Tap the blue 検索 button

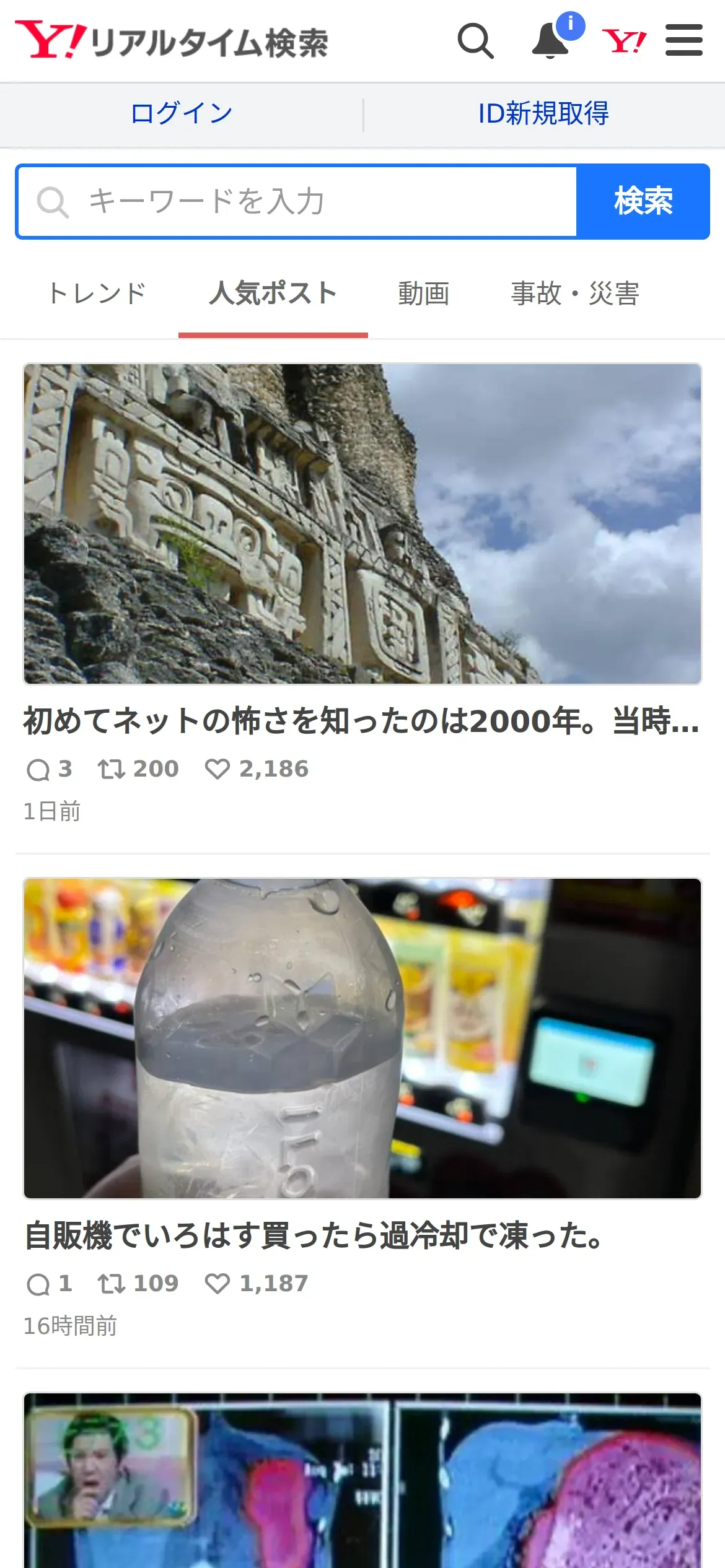pos(643,202)
